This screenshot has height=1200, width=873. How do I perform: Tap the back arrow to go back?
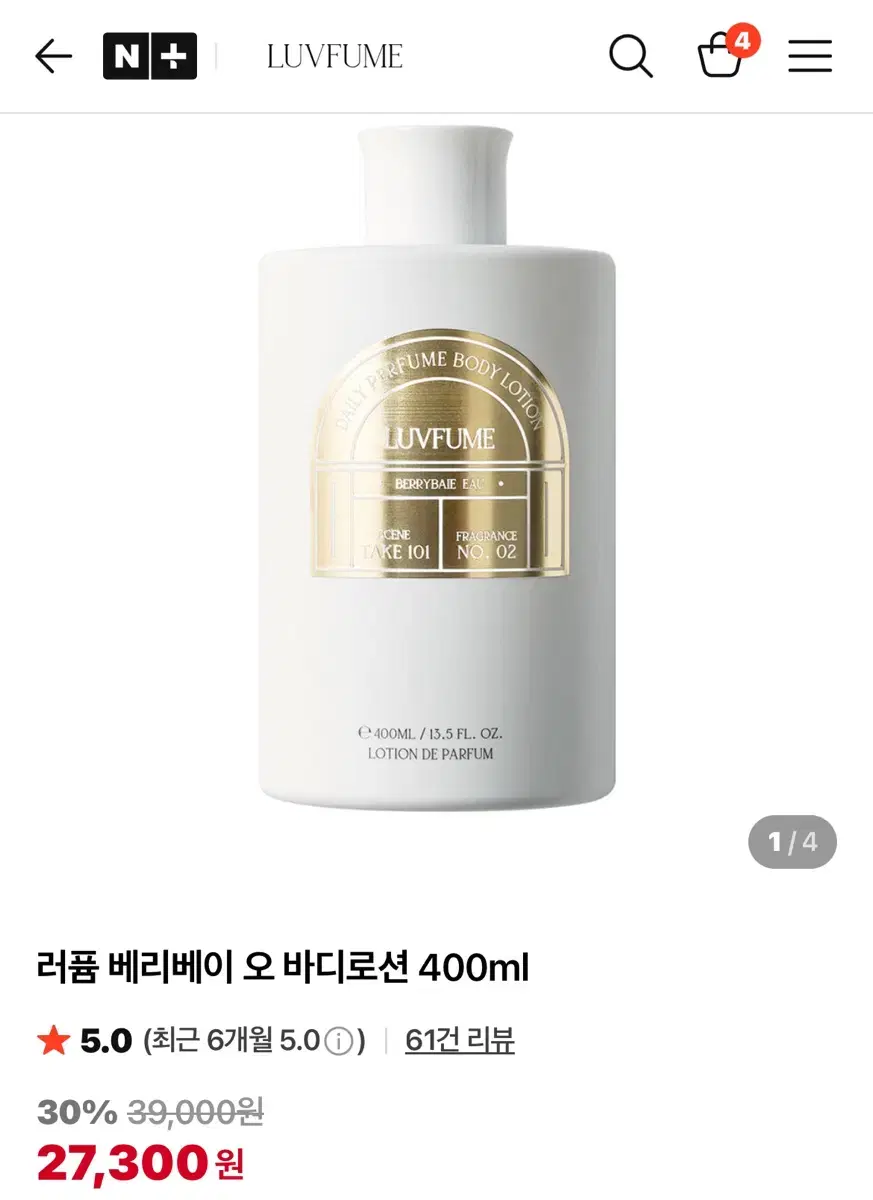pyautogui.click(x=53, y=56)
